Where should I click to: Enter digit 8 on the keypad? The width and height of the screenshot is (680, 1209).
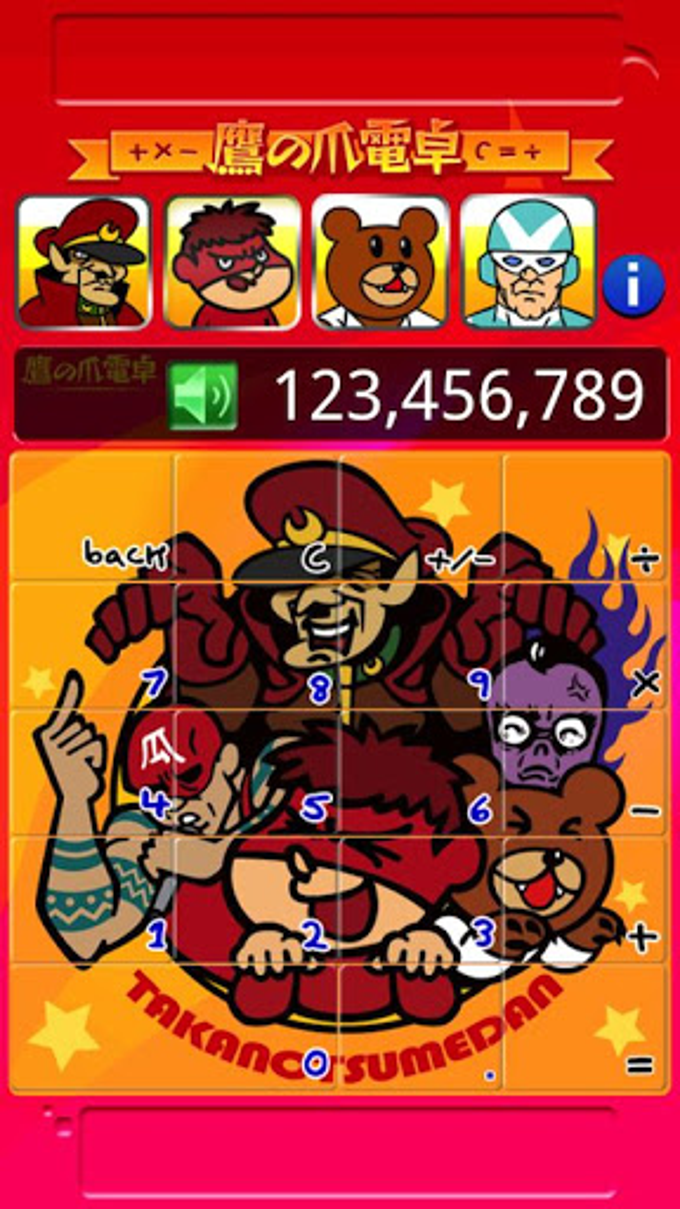pos(257,646)
